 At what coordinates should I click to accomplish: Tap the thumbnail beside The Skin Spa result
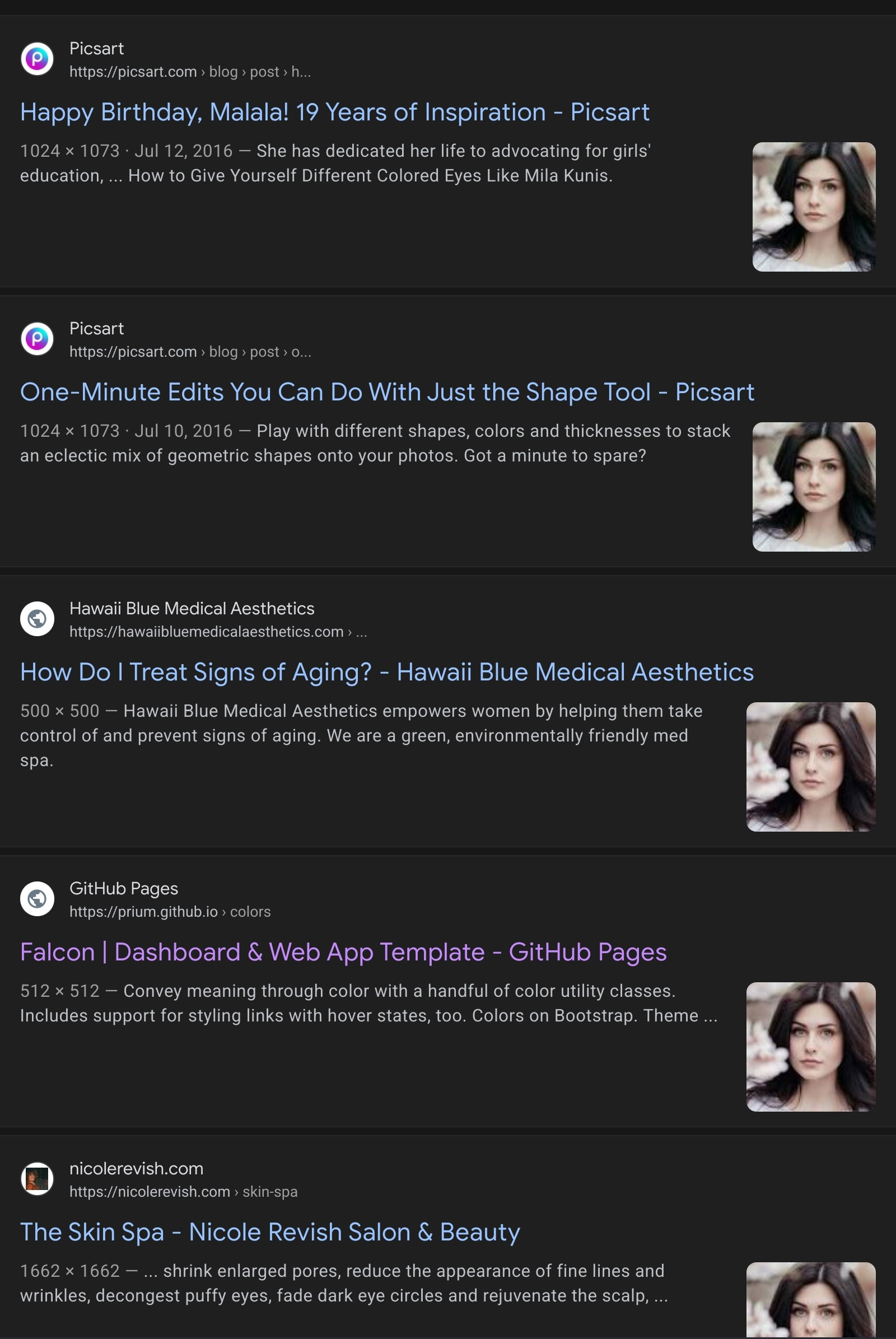(810, 1300)
